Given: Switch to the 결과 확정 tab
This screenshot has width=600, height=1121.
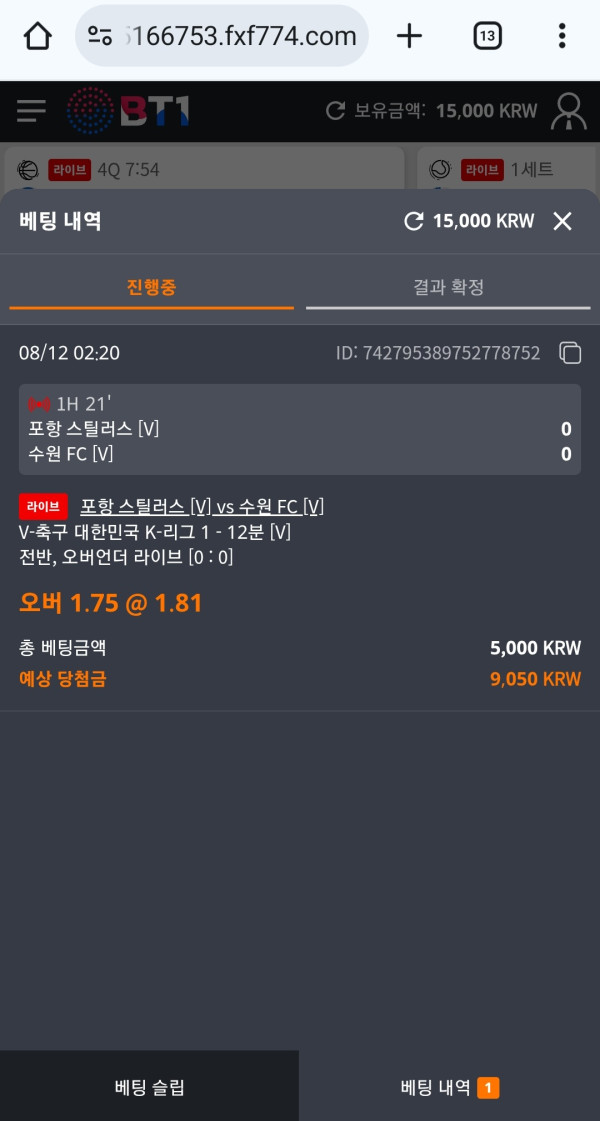Looking at the screenshot, I should 448,287.
